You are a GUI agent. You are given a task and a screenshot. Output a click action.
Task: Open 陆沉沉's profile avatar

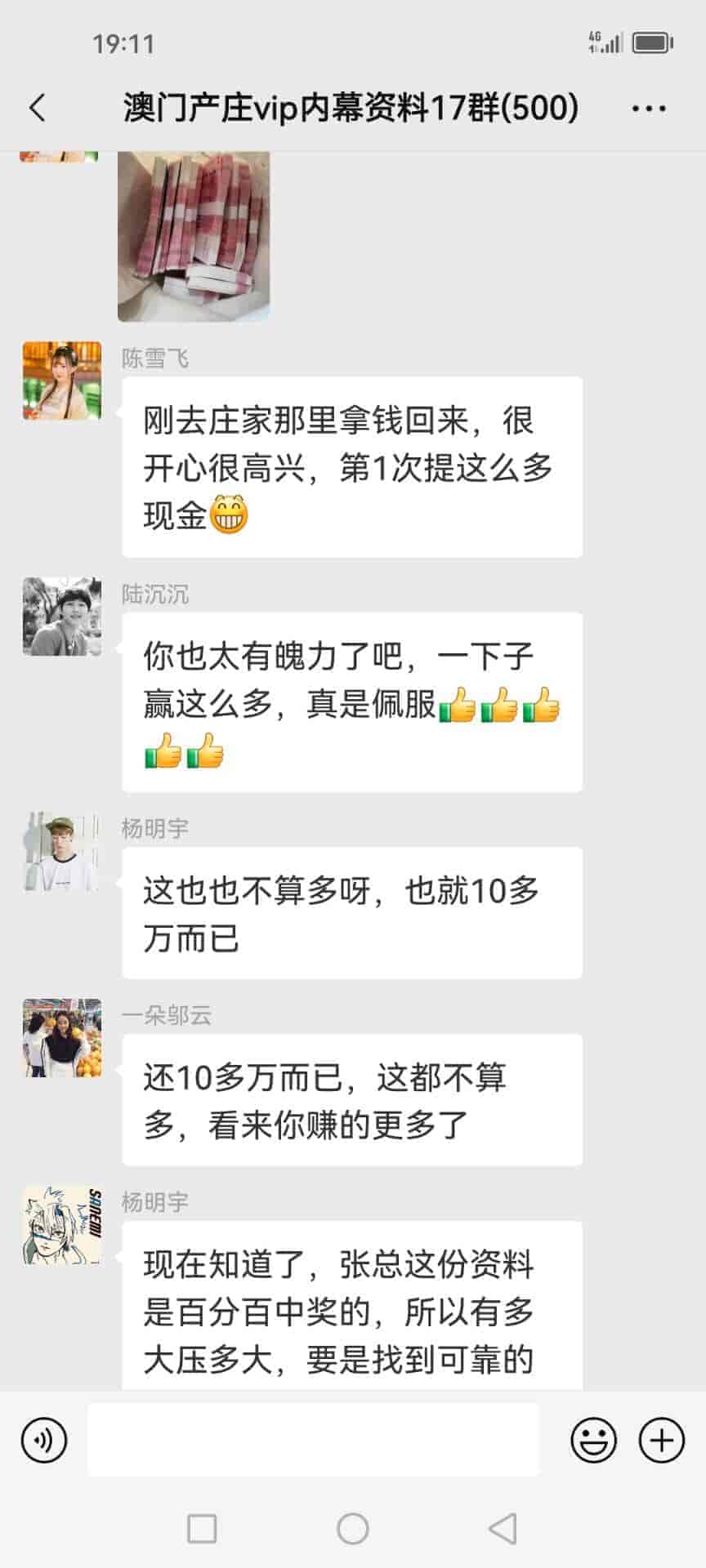click(62, 617)
